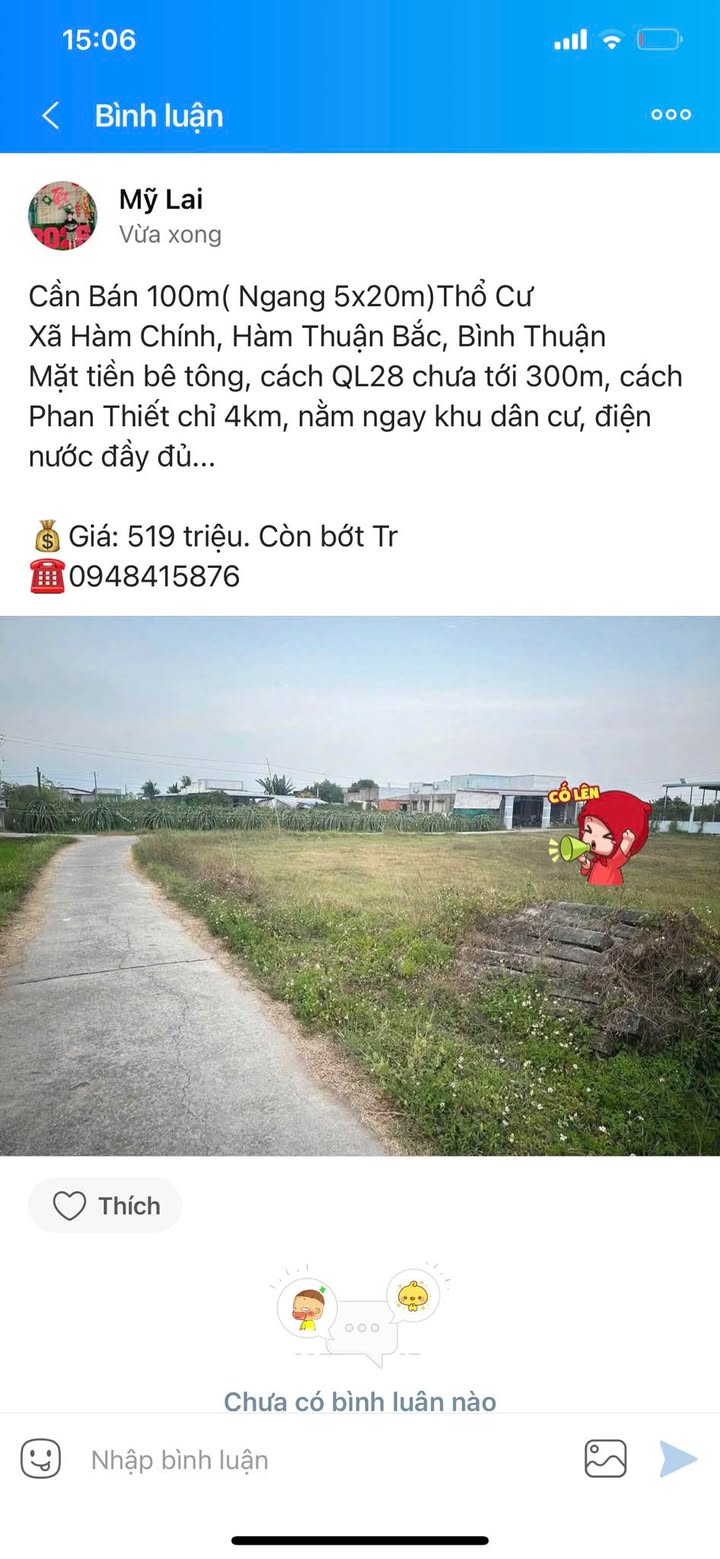Open the sticker emoji picker
This screenshot has width=720, height=1559.
tap(41, 1459)
